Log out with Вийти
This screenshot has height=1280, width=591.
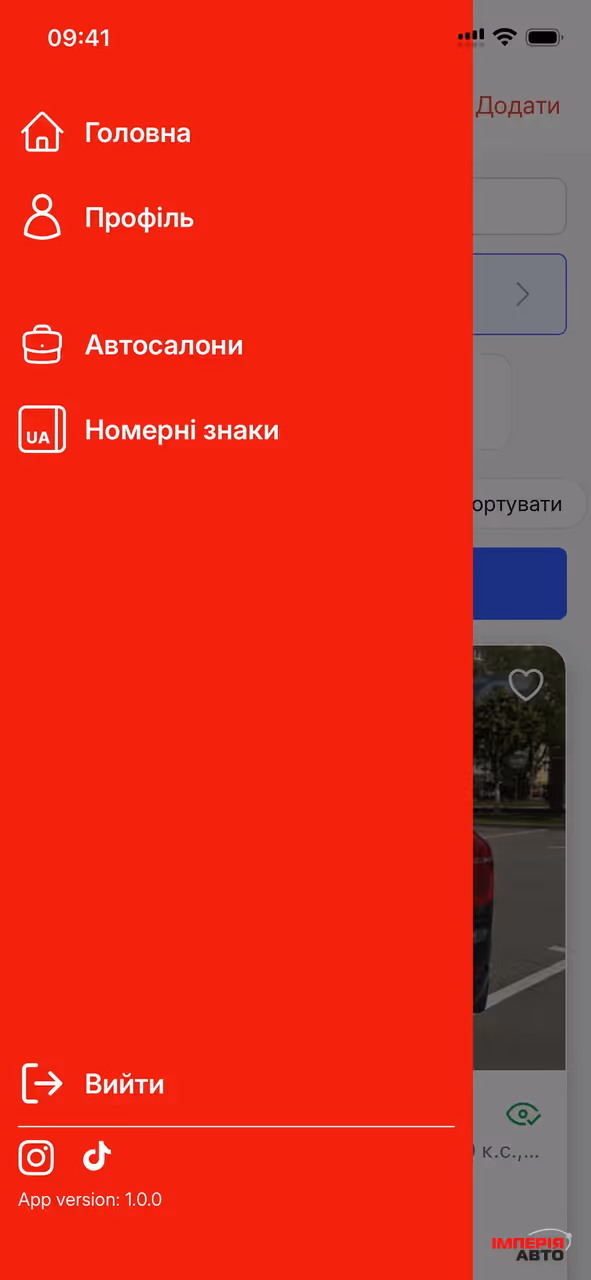pos(93,1084)
